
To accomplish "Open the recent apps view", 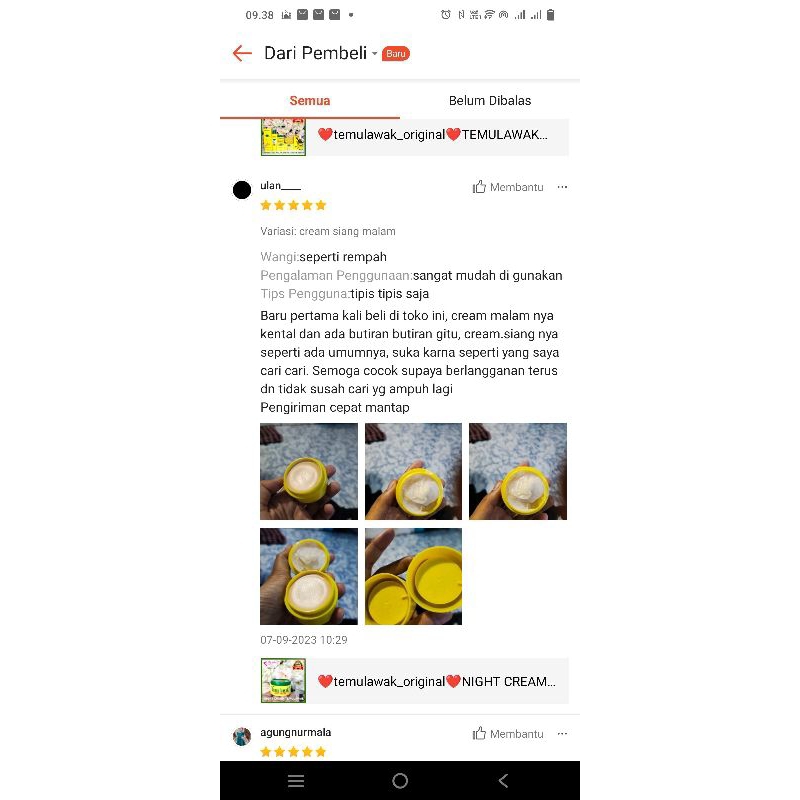I will (296, 781).
